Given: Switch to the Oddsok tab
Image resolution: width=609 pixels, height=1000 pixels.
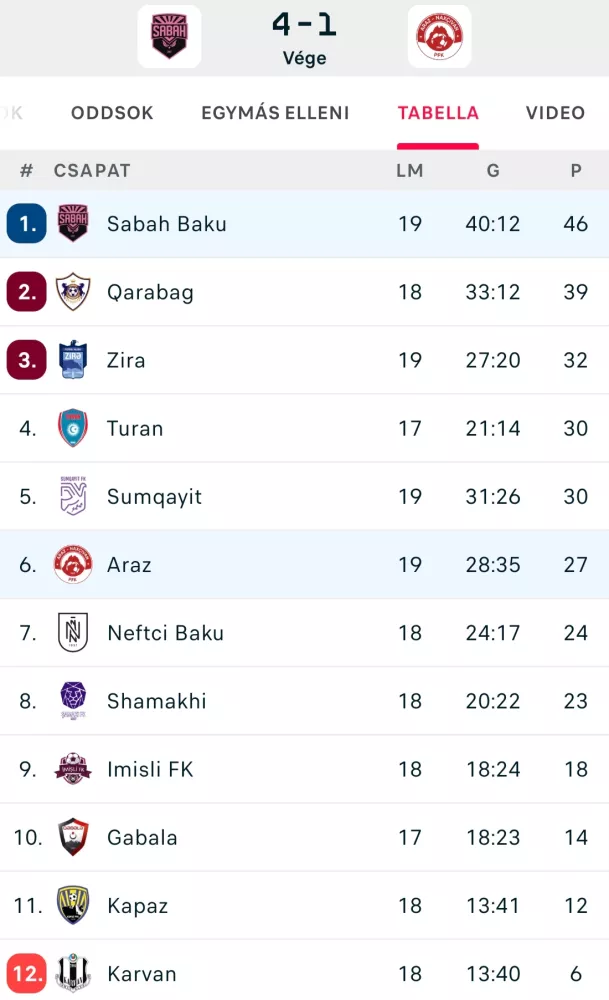Looking at the screenshot, I should point(112,113).
